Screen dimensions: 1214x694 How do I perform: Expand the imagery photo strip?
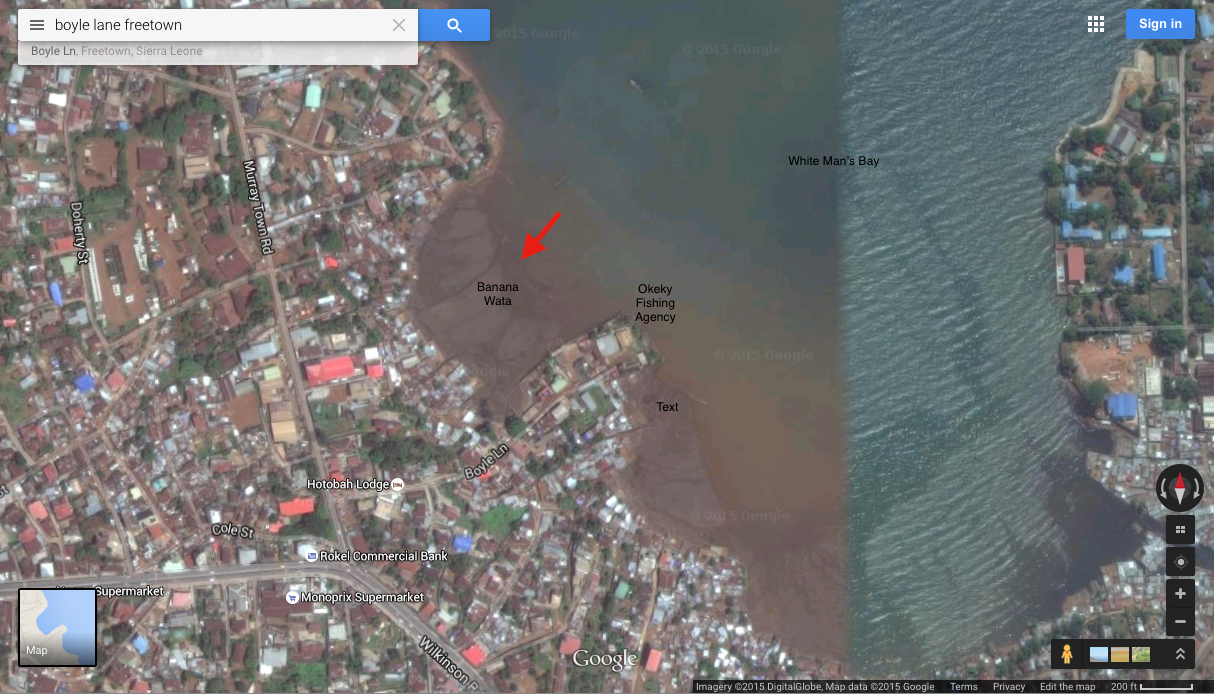[1181, 655]
